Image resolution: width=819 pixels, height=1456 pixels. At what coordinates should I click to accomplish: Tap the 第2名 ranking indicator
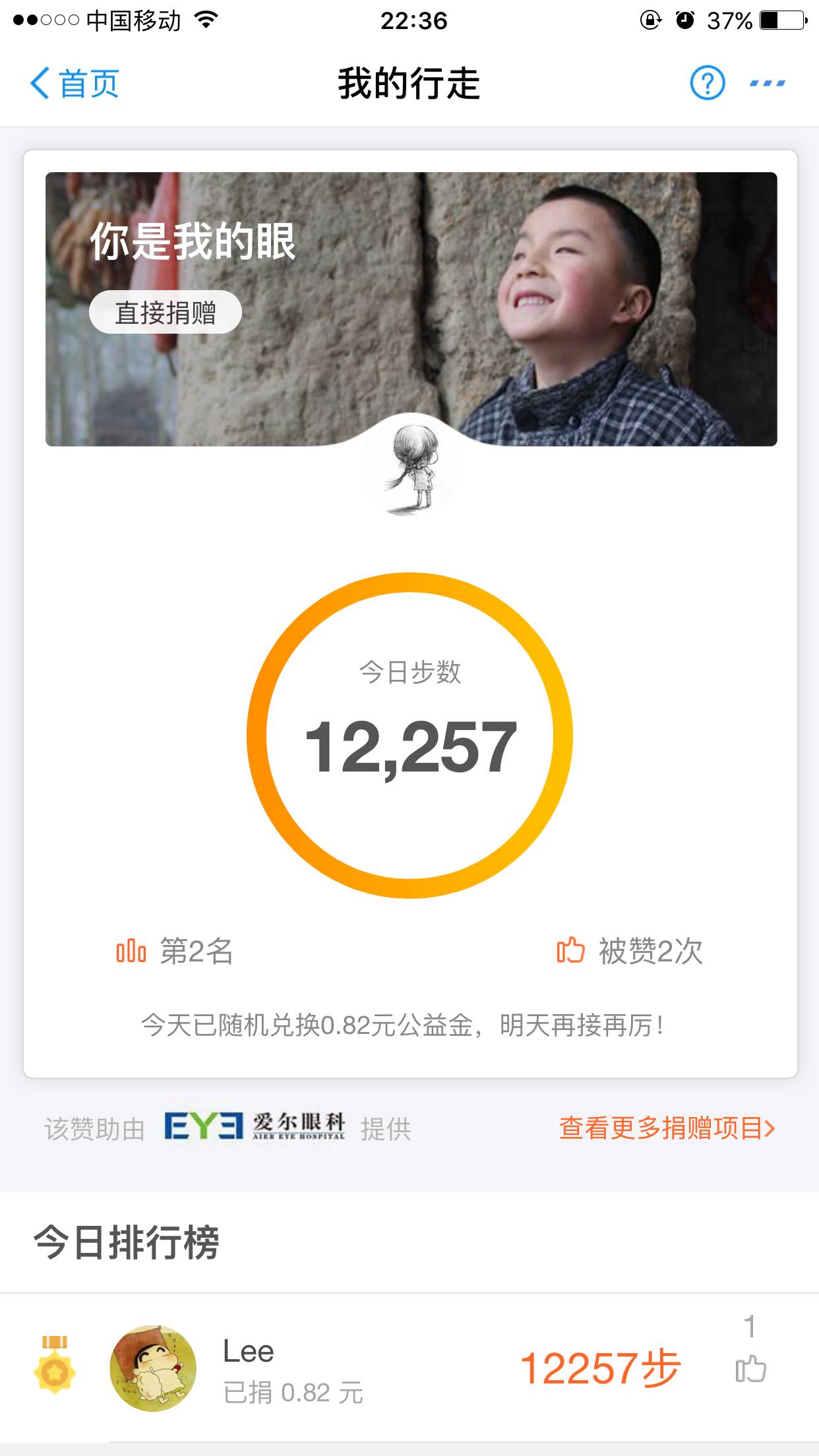click(x=175, y=952)
